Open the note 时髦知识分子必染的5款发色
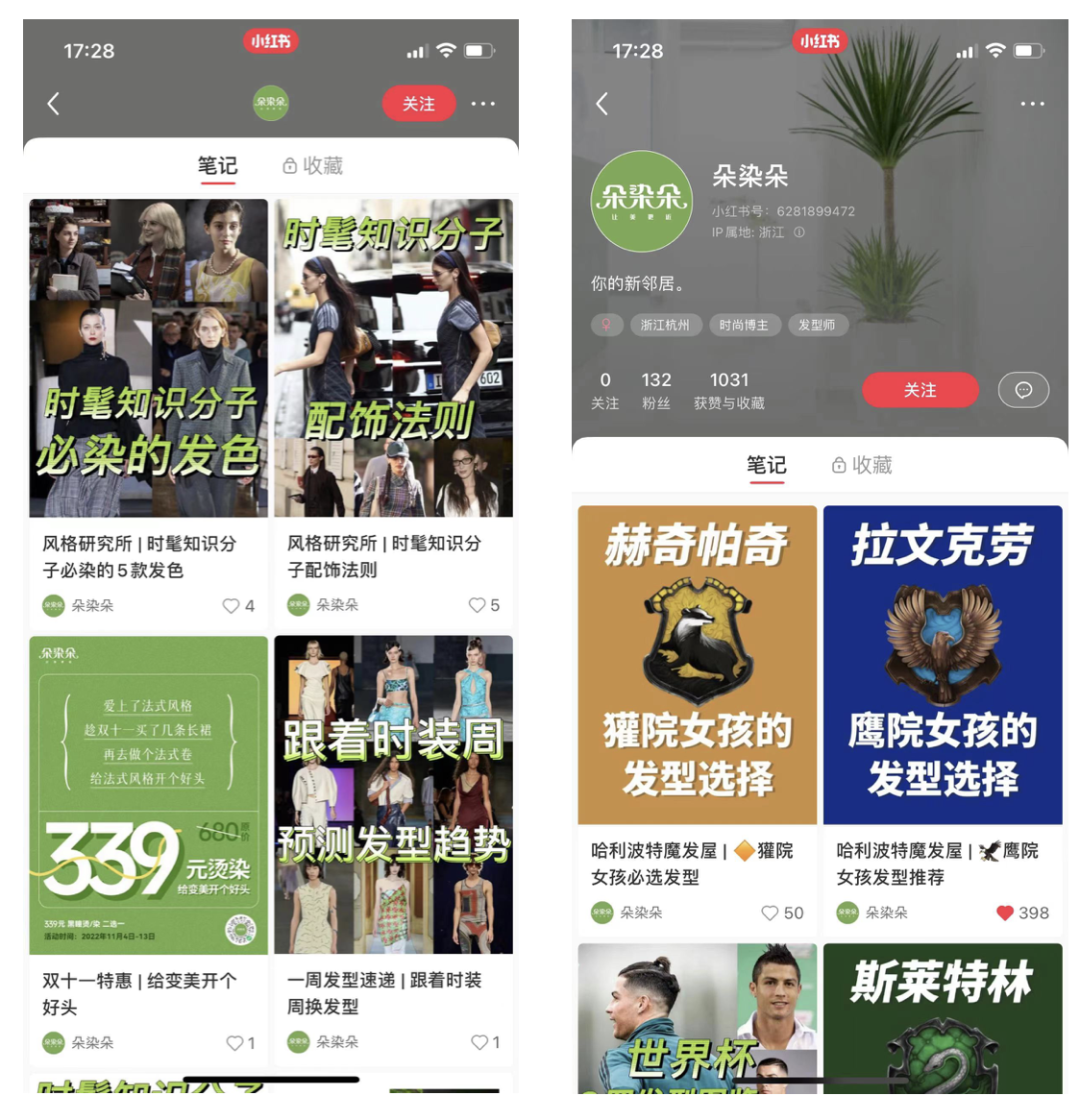The height and width of the screenshot is (1120, 1080). pyautogui.click(x=148, y=358)
